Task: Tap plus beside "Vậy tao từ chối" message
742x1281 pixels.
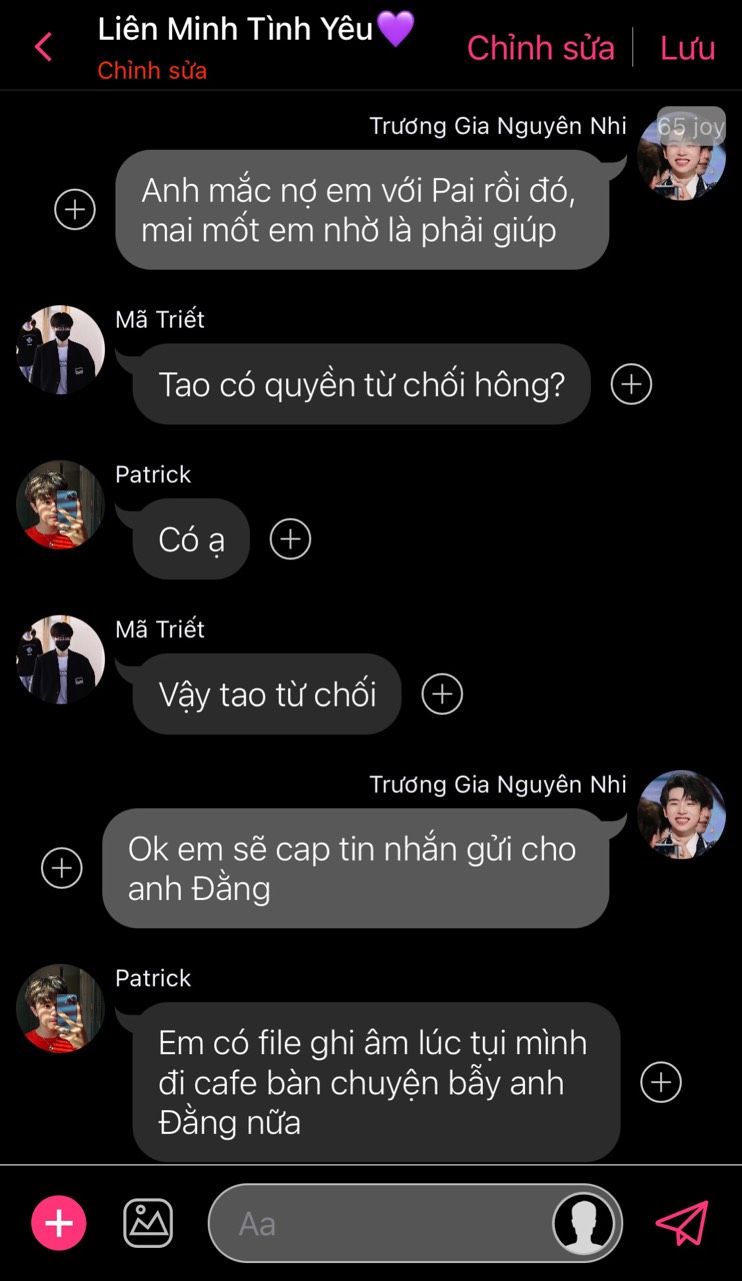Action: coord(442,694)
